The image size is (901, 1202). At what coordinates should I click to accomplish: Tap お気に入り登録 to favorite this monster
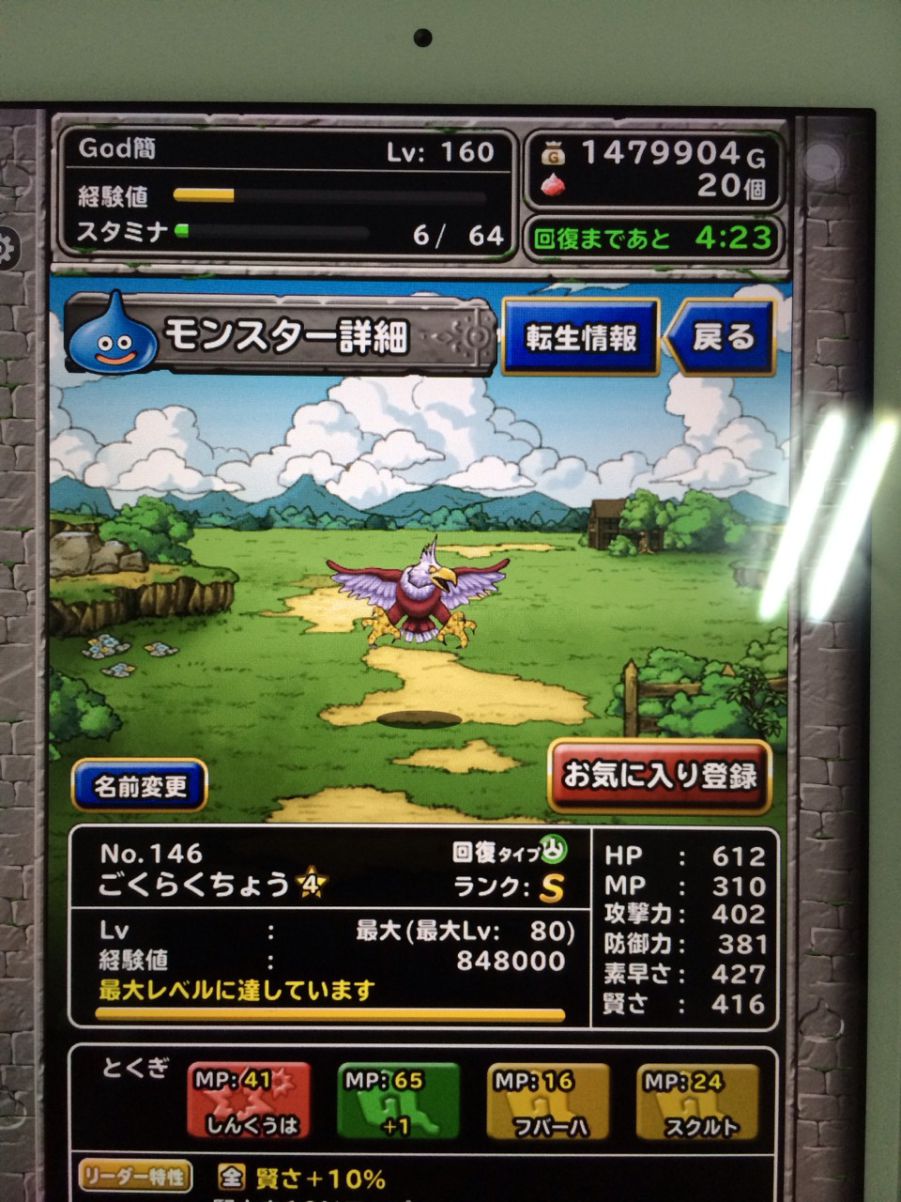click(x=660, y=776)
